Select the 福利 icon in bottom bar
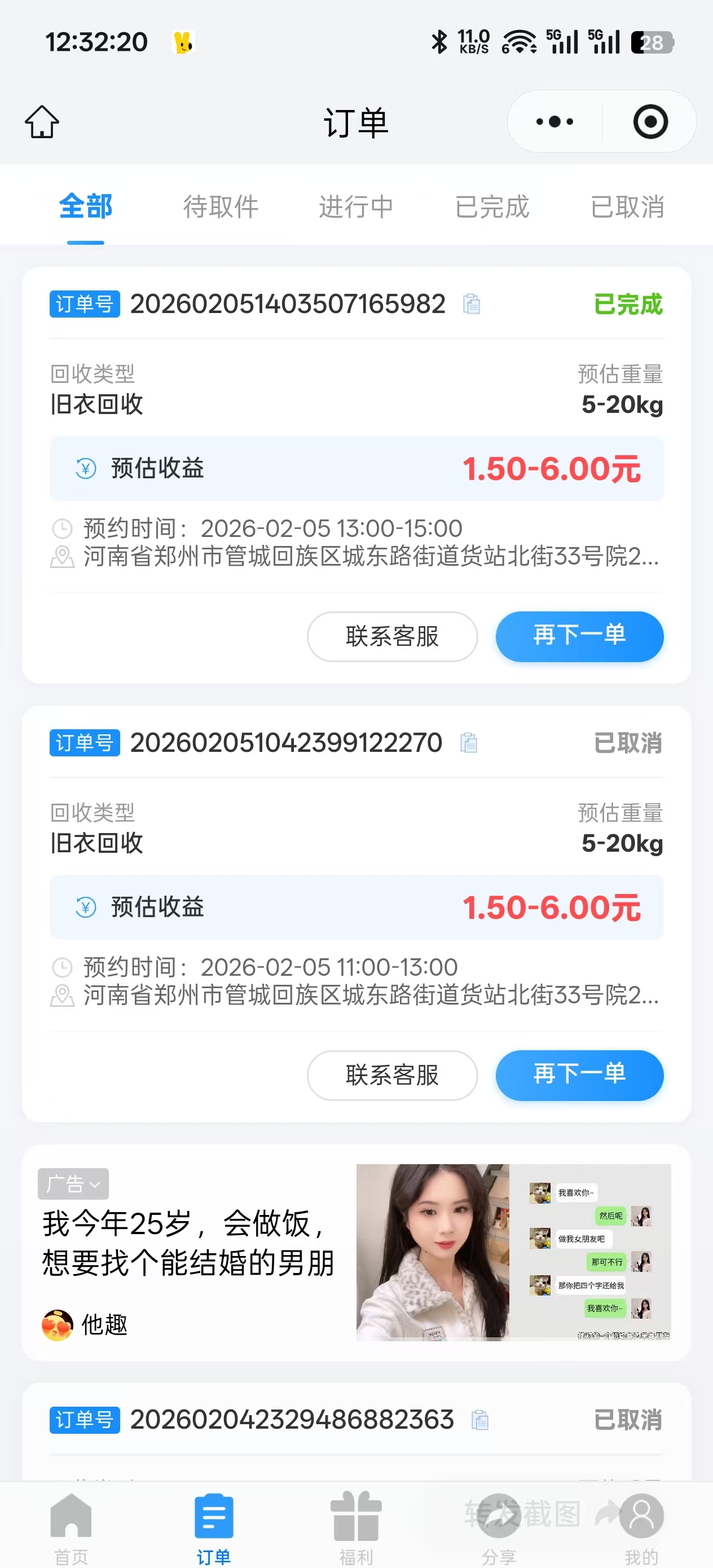 tap(355, 1516)
